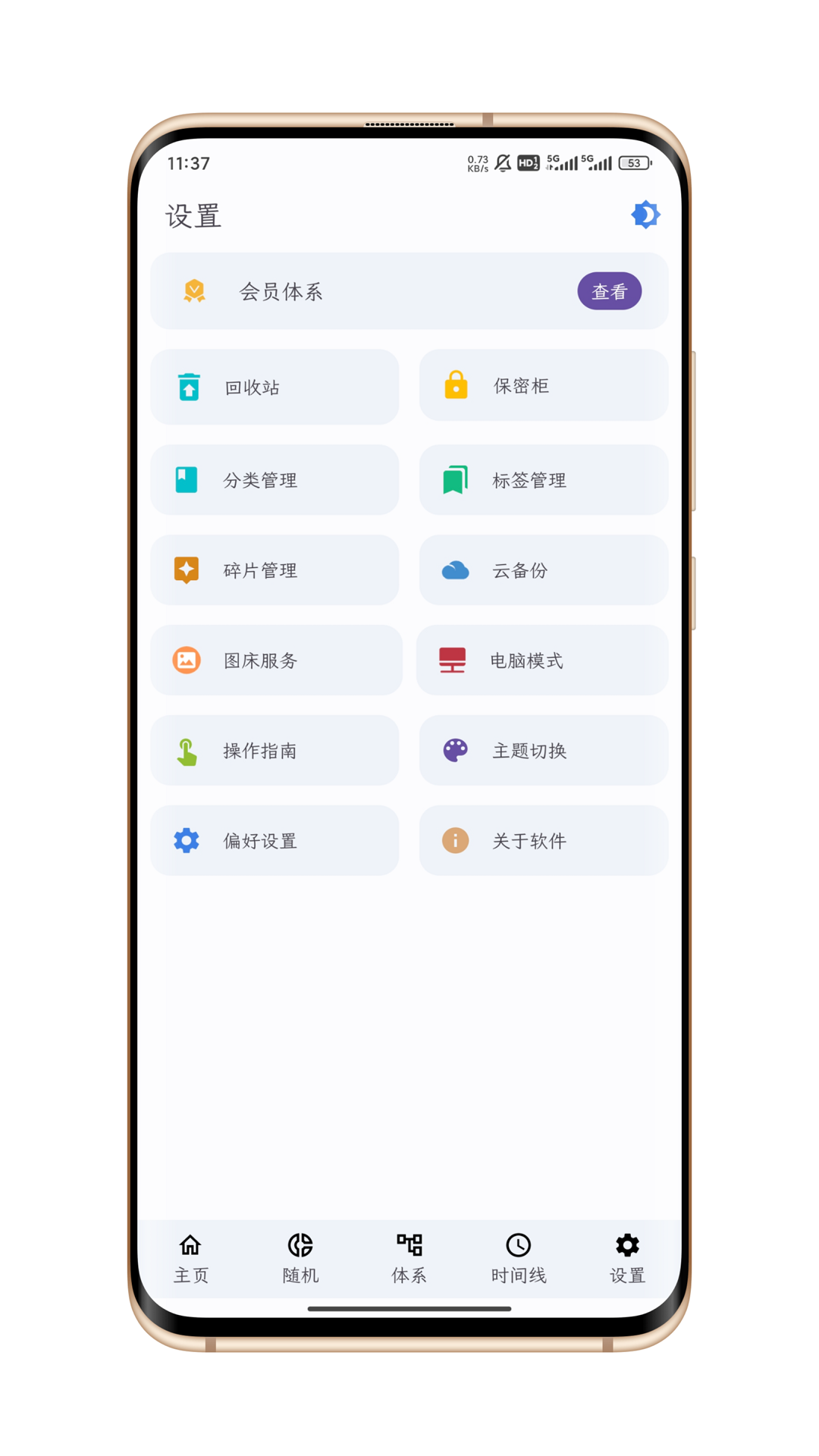Image resolution: width=819 pixels, height=1456 pixels.
Task: Select the 设置 settings tab
Action: 627,1259
